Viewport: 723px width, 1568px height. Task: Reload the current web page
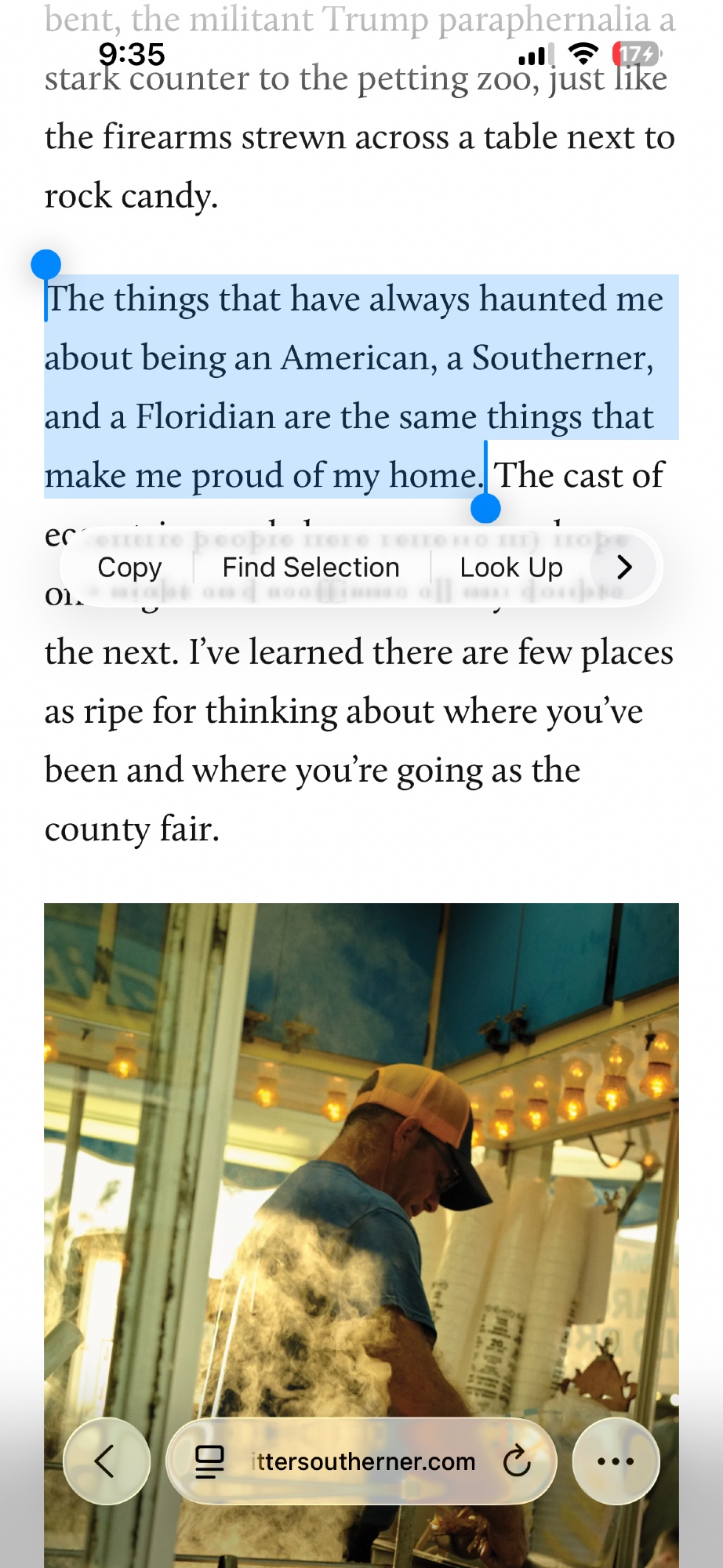tap(517, 1461)
